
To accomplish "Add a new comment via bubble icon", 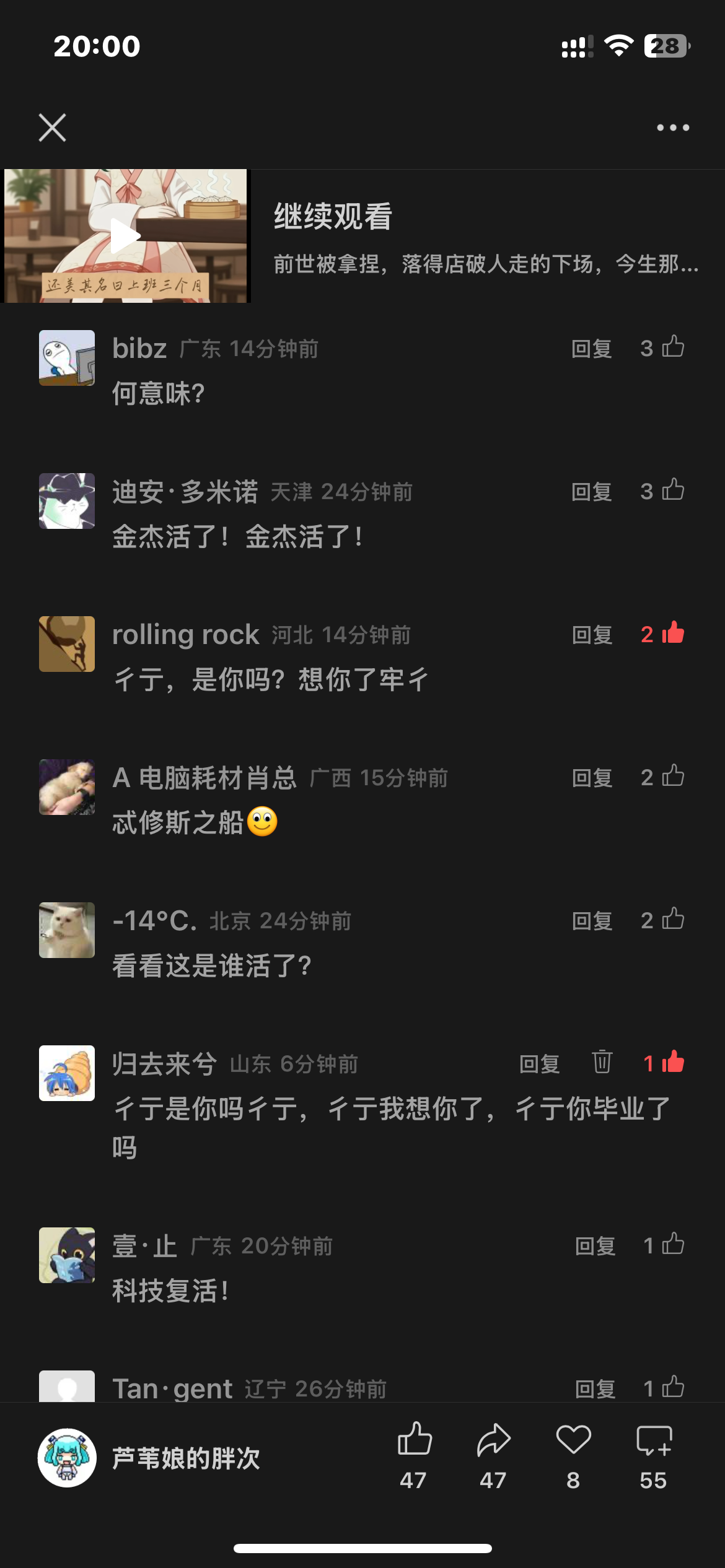I will pos(654,1440).
